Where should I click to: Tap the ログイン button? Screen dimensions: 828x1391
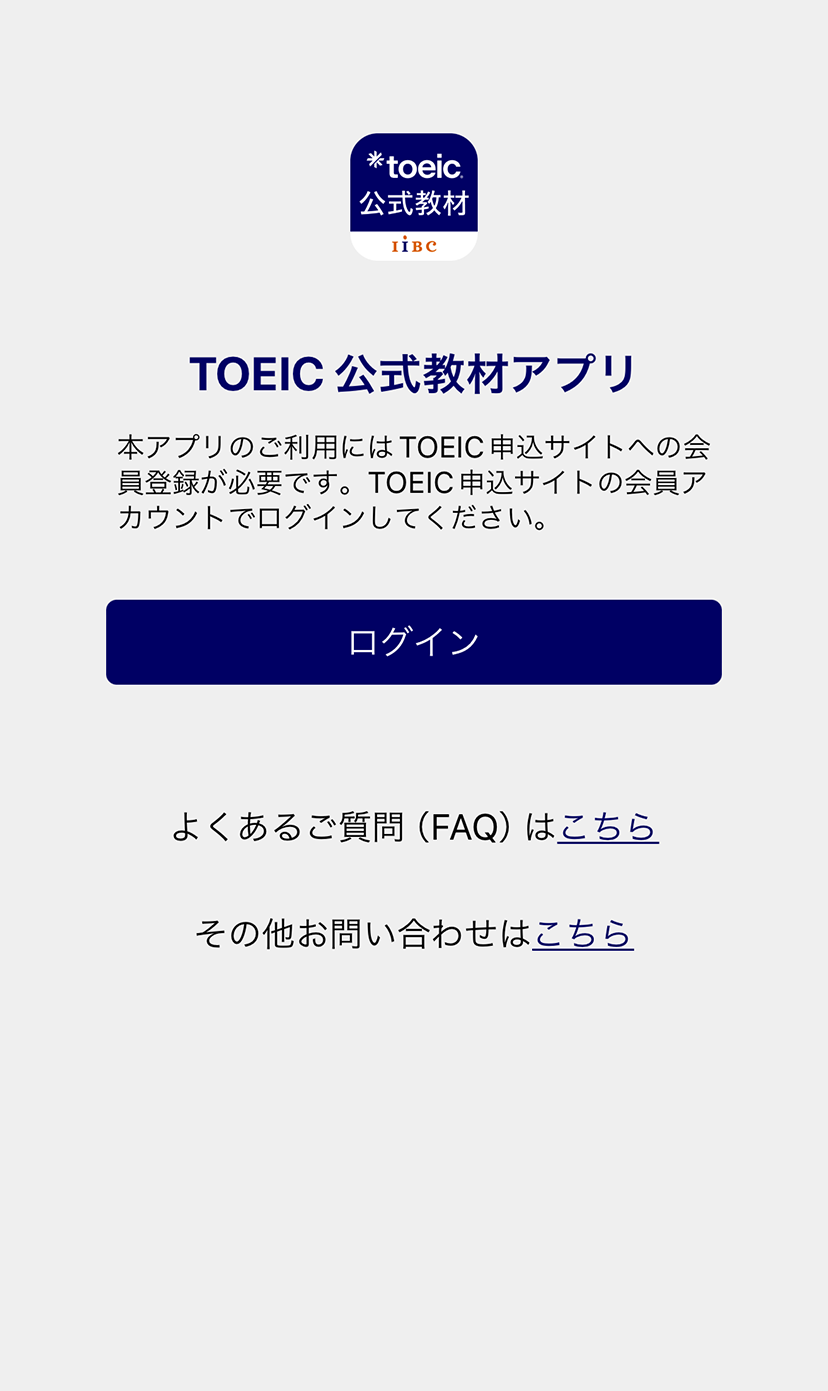(413, 642)
